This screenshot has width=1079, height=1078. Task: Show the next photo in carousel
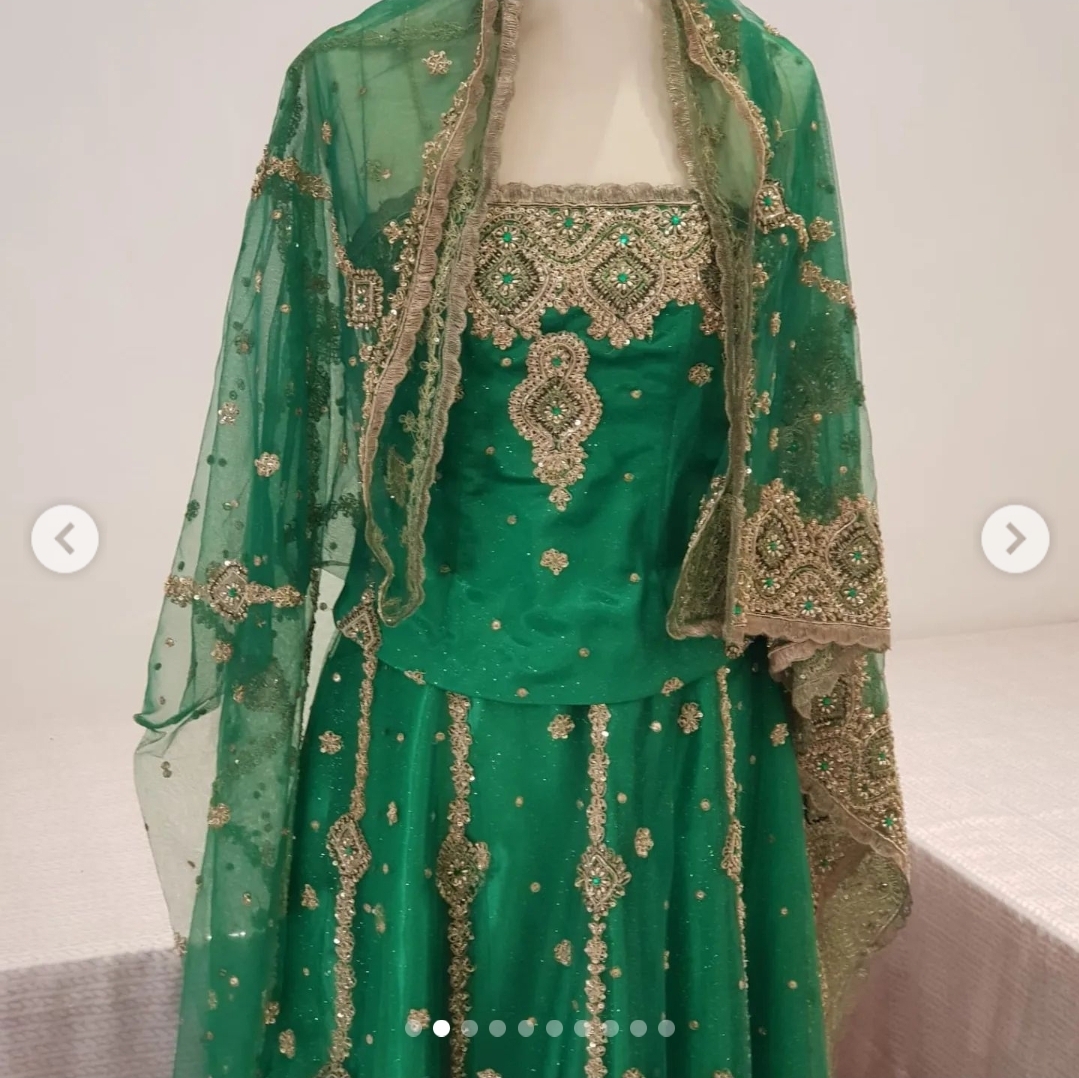1014,539
